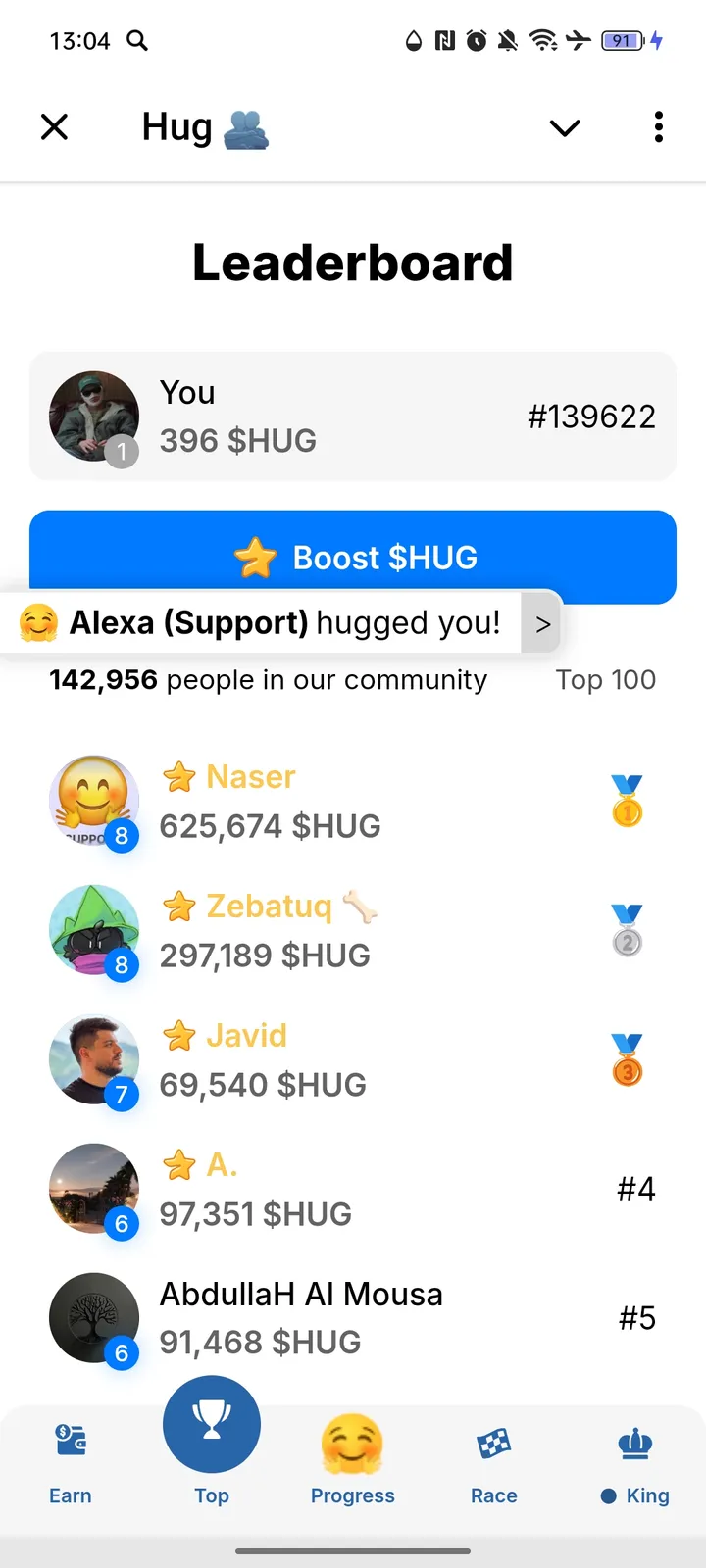Select the Top trophy icon
The image size is (706, 1568).
pyautogui.click(x=211, y=1424)
